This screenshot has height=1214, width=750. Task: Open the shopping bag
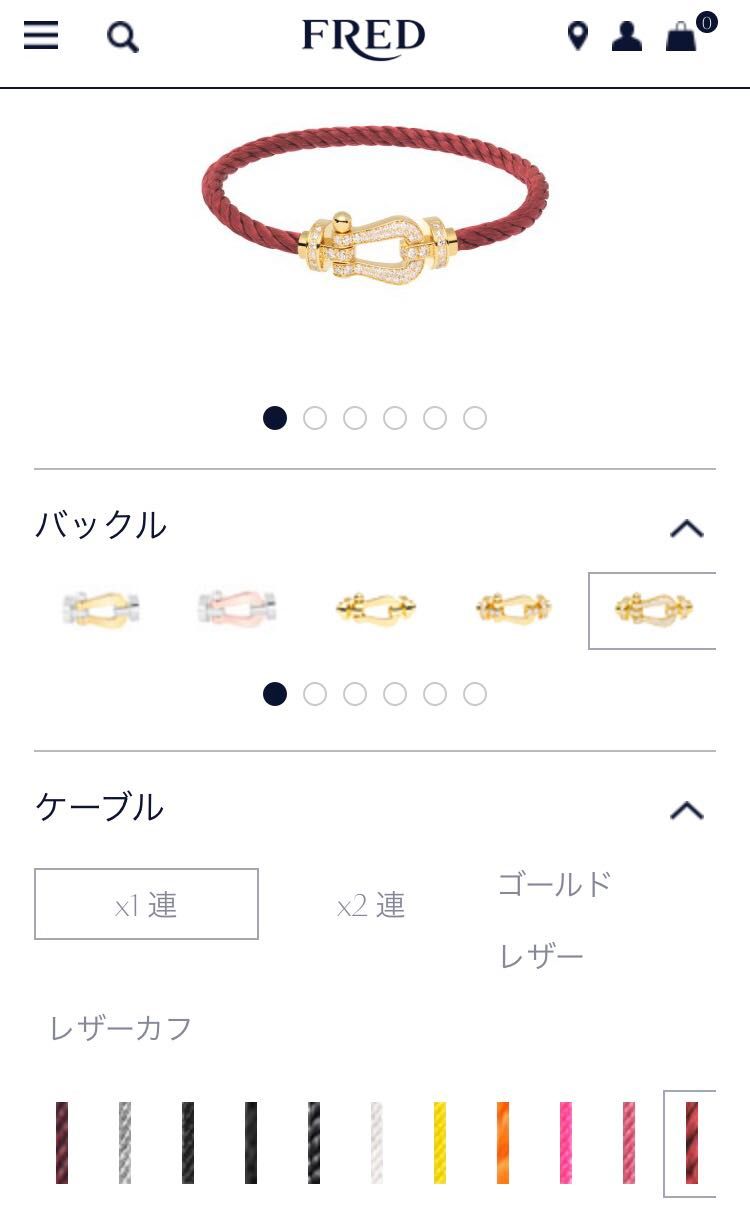[x=682, y=37]
